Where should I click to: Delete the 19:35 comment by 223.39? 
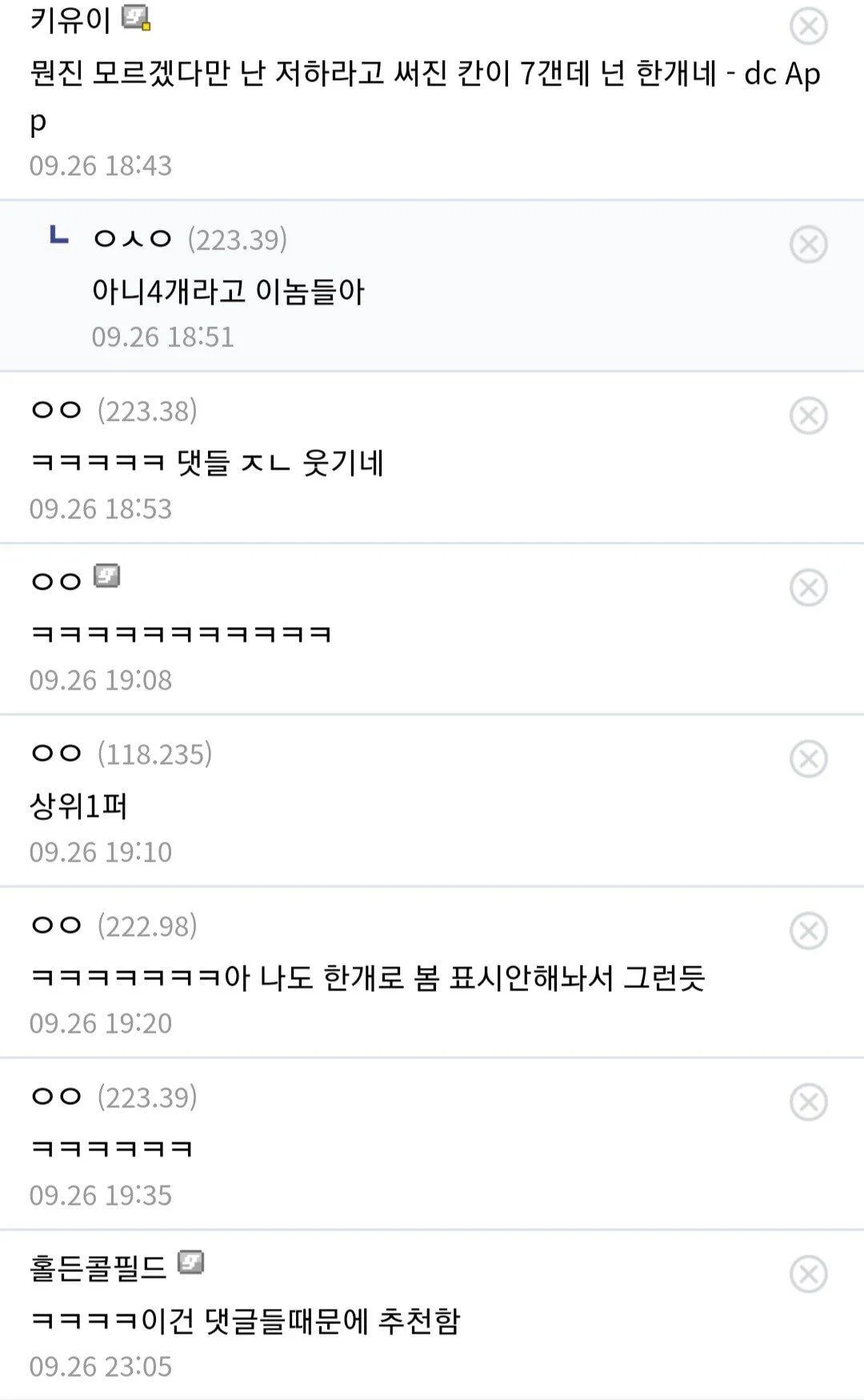[x=808, y=1102]
